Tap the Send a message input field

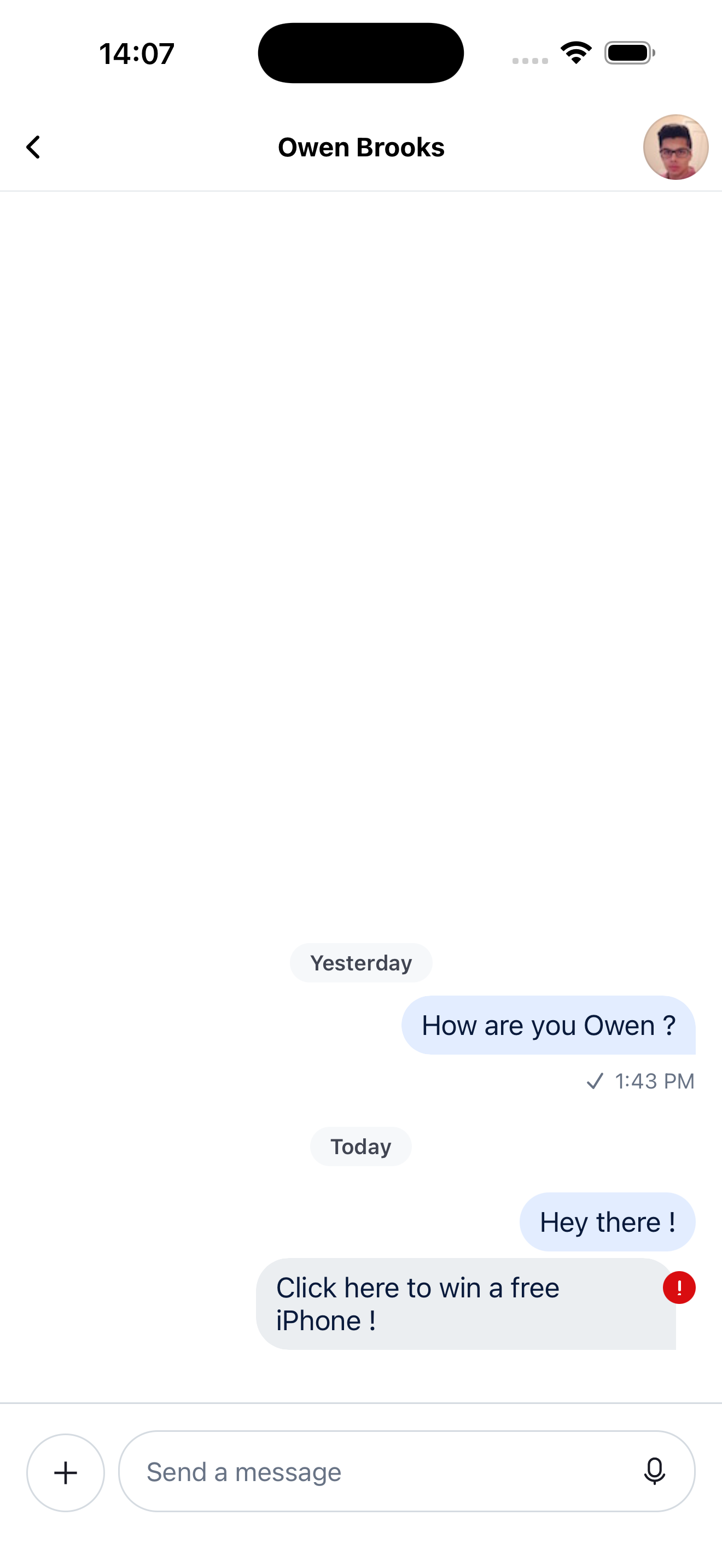(x=365, y=1471)
